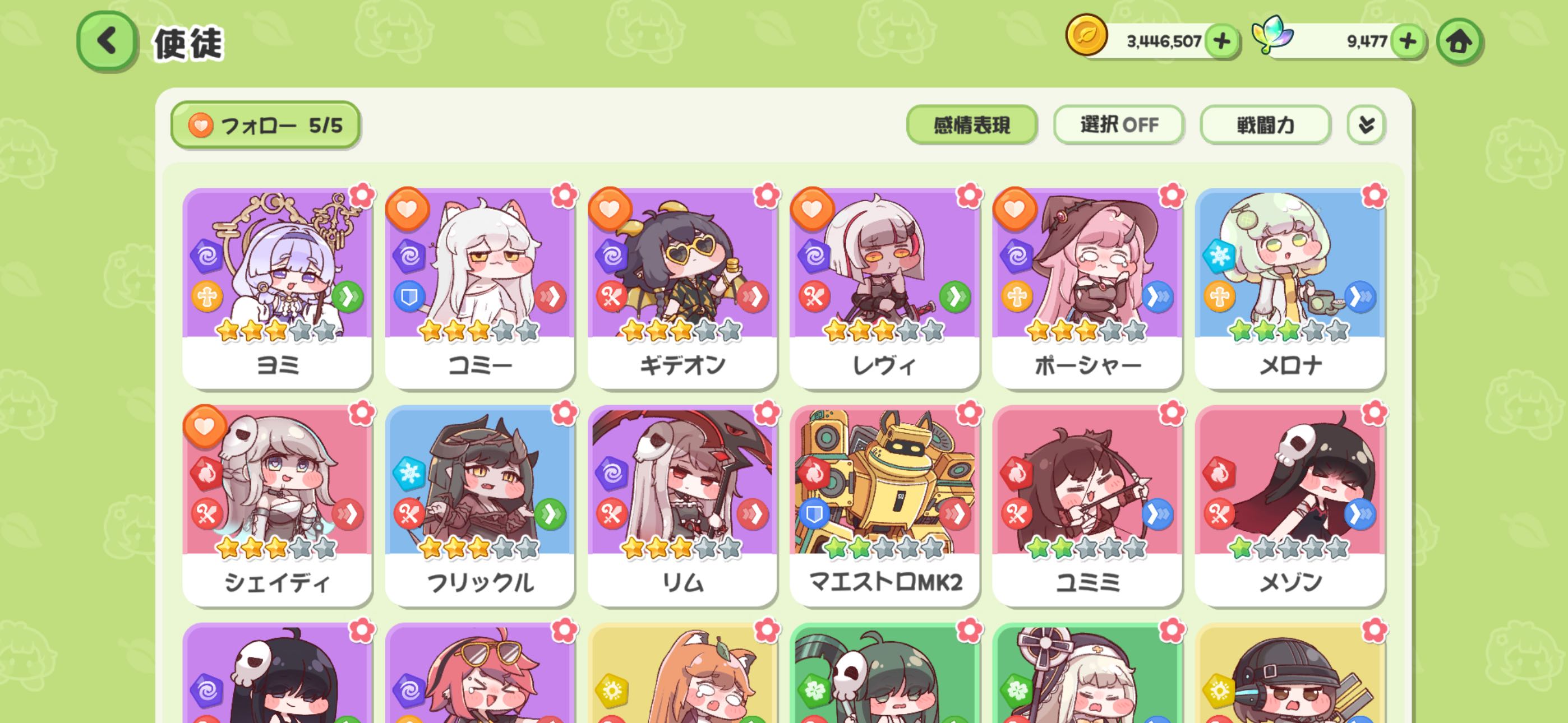View the メロナ character card

tap(1290, 286)
